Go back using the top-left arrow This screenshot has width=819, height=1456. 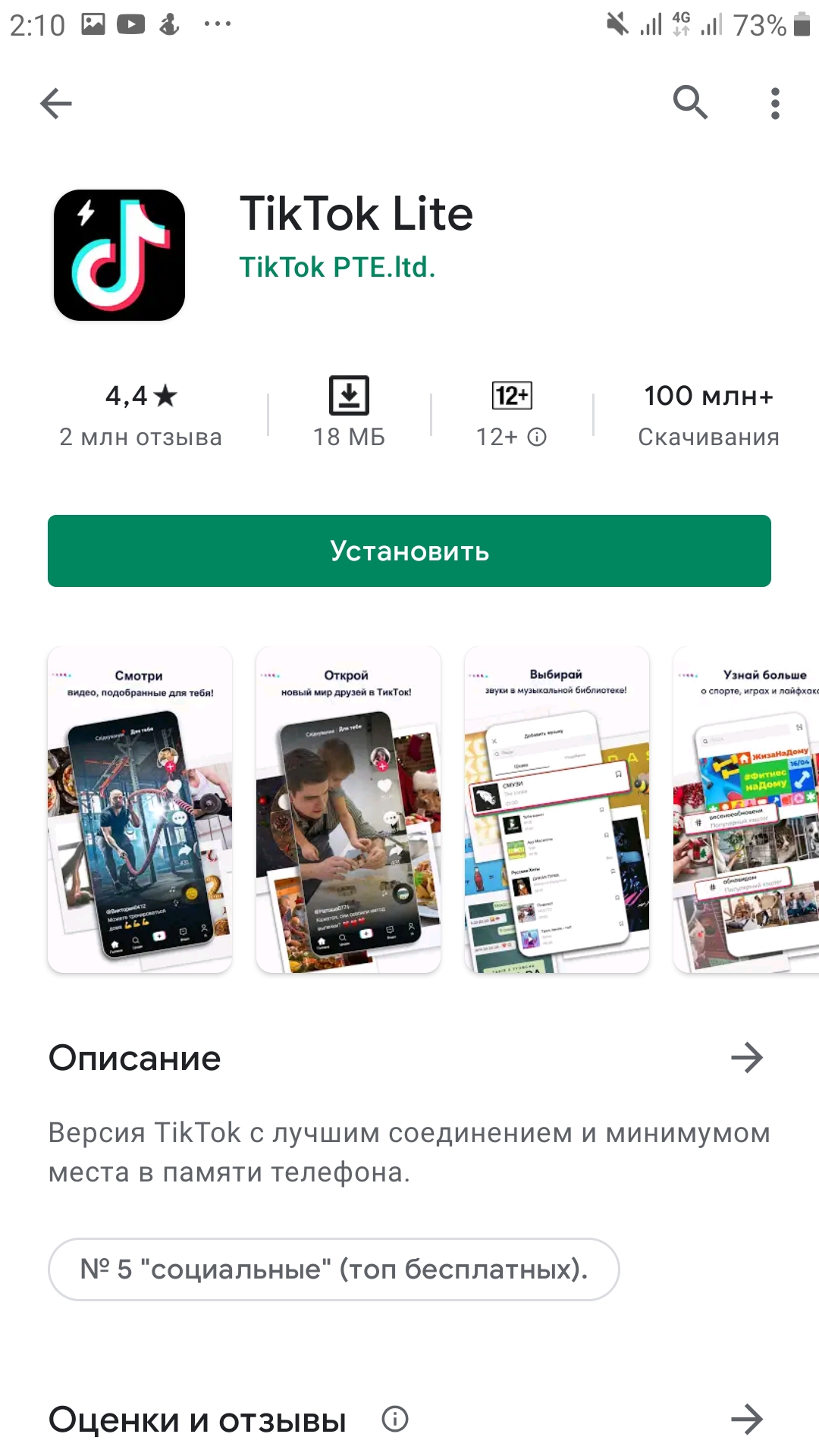pos(56,103)
